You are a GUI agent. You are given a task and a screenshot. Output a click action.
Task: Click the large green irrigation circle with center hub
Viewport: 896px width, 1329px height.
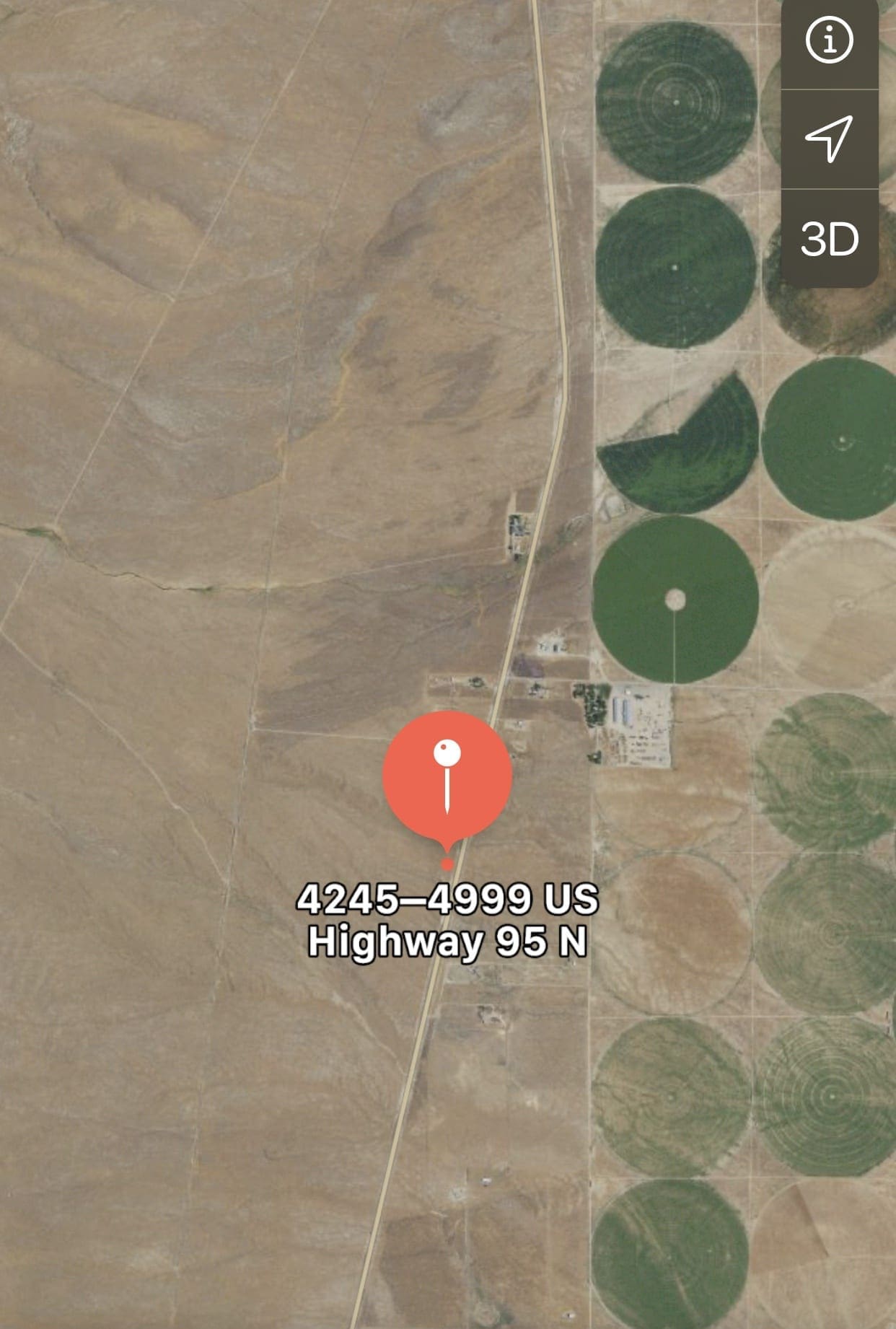(x=675, y=599)
